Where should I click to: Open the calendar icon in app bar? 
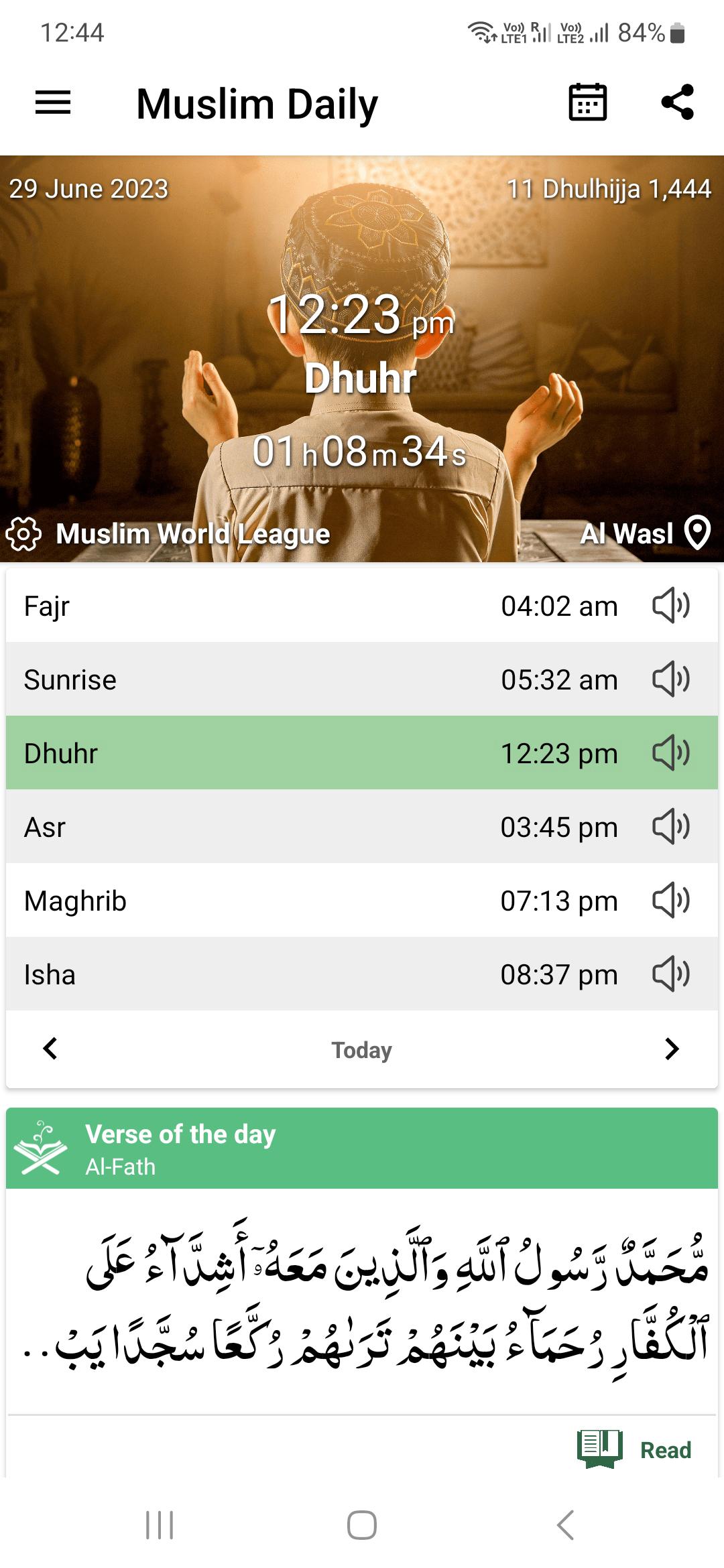(588, 103)
